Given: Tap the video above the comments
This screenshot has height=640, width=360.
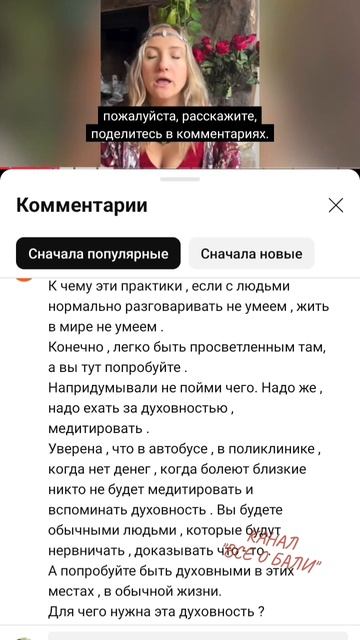Looking at the screenshot, I should coord(180,84).
